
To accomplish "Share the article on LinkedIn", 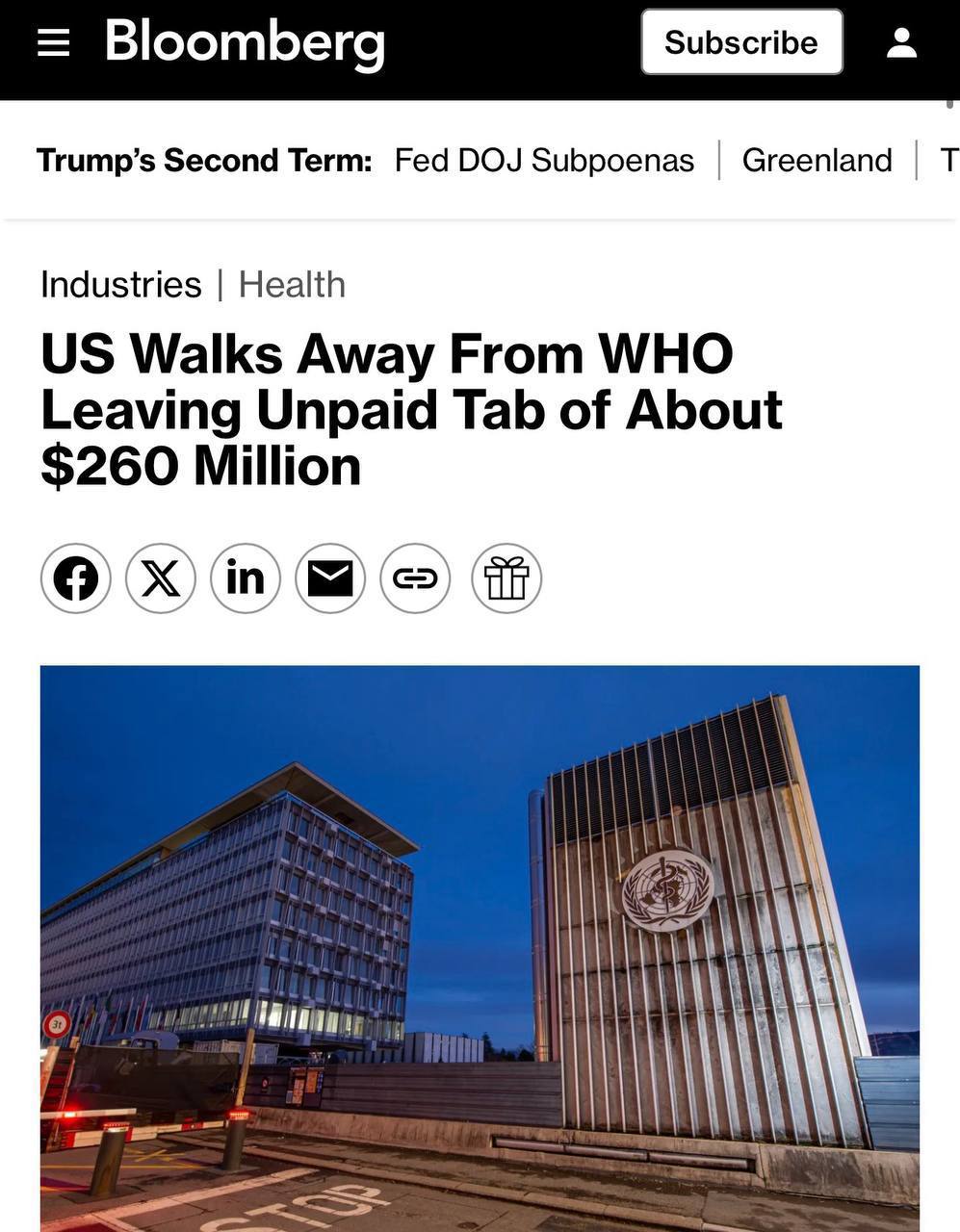I will click(246, 578).
